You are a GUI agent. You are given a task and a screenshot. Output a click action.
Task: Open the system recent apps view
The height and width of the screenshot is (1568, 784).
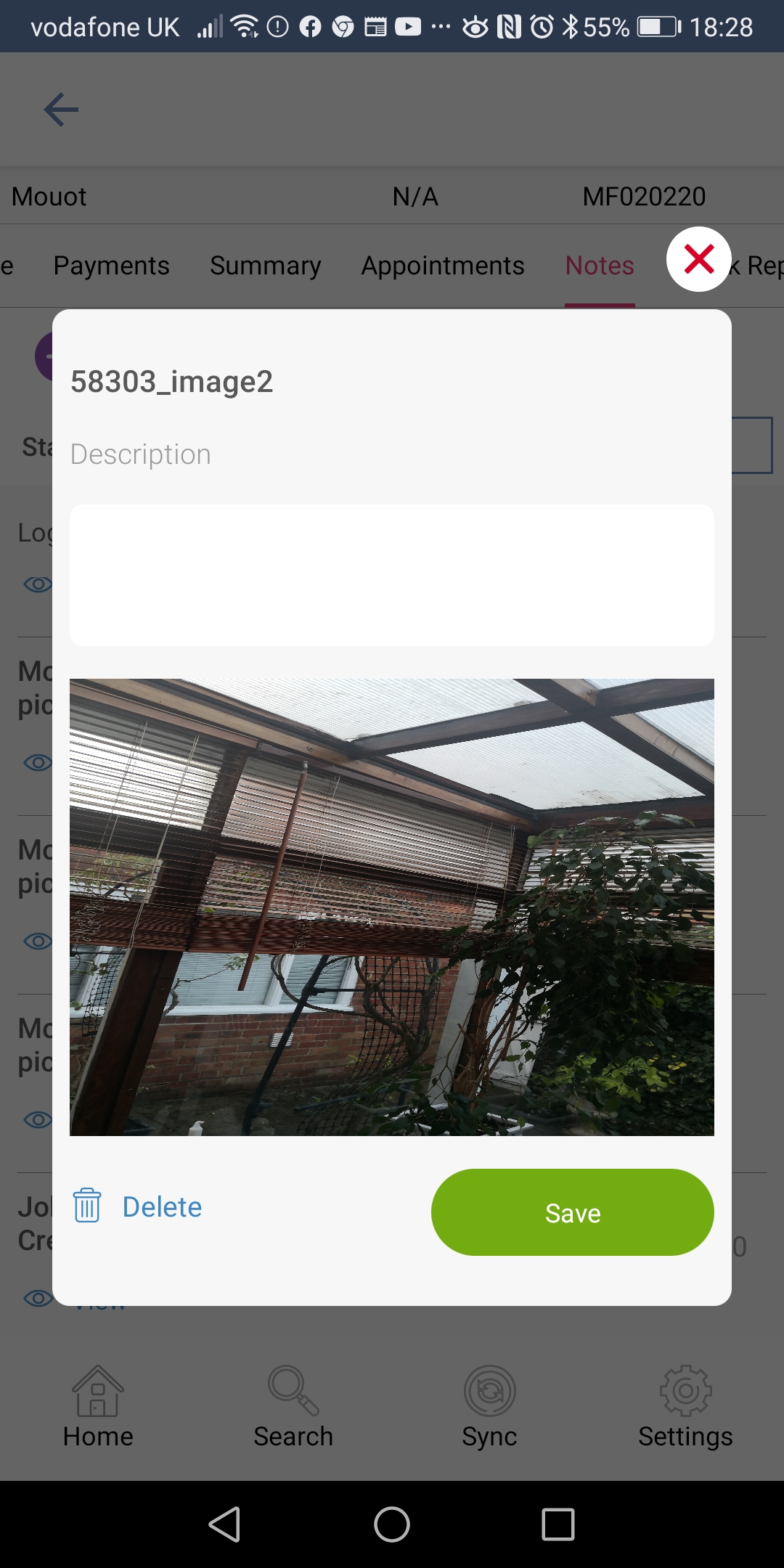click(558, 1524)
